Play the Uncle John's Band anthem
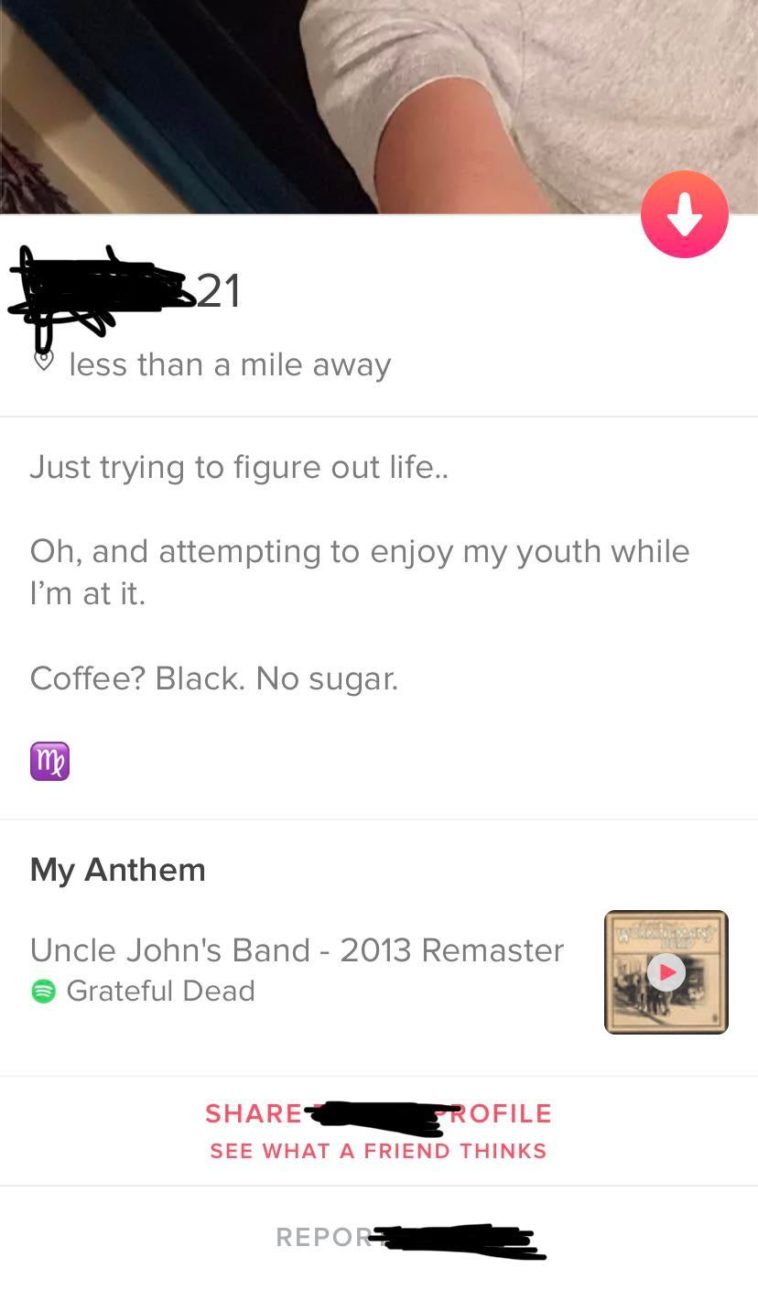This screenshot has height=1290, width=758. [x=666, y=971]
